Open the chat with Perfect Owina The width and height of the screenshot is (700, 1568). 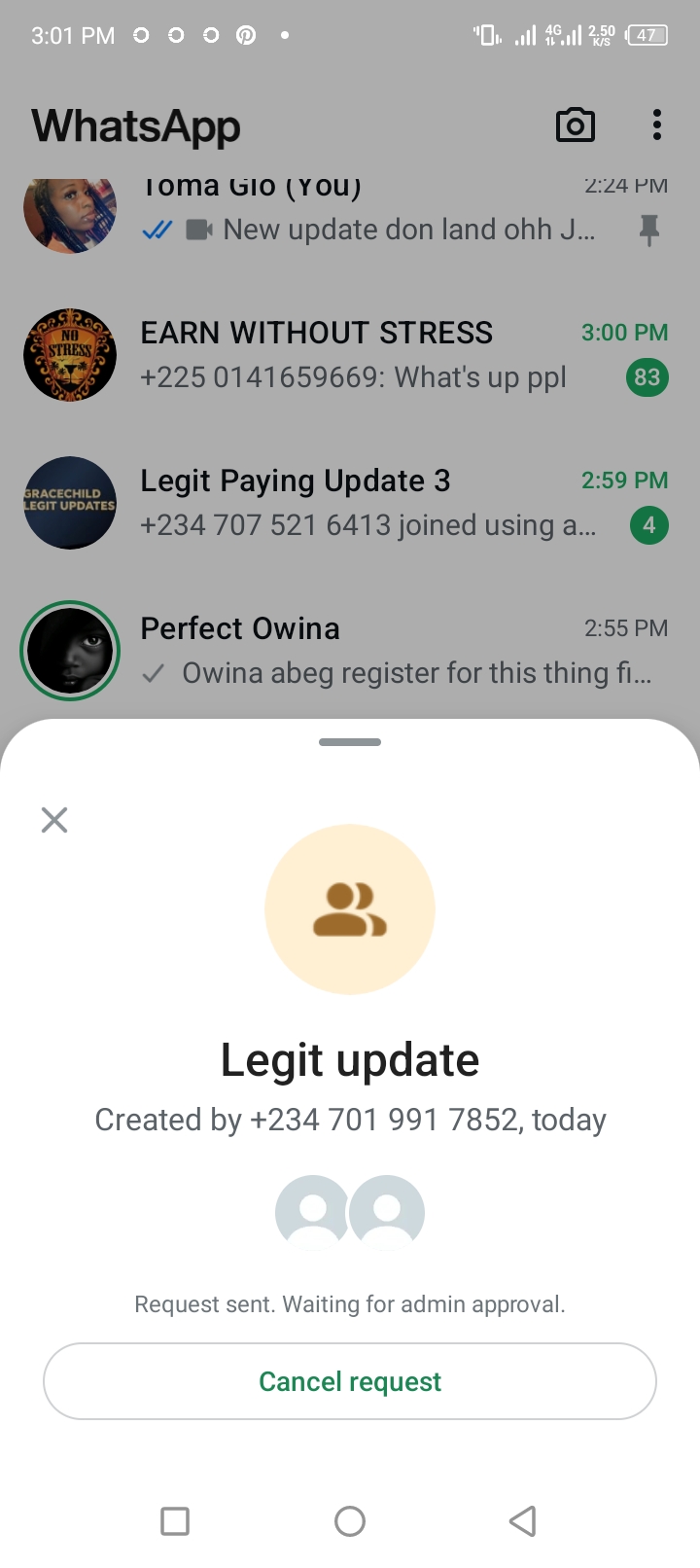coord(389,651)
